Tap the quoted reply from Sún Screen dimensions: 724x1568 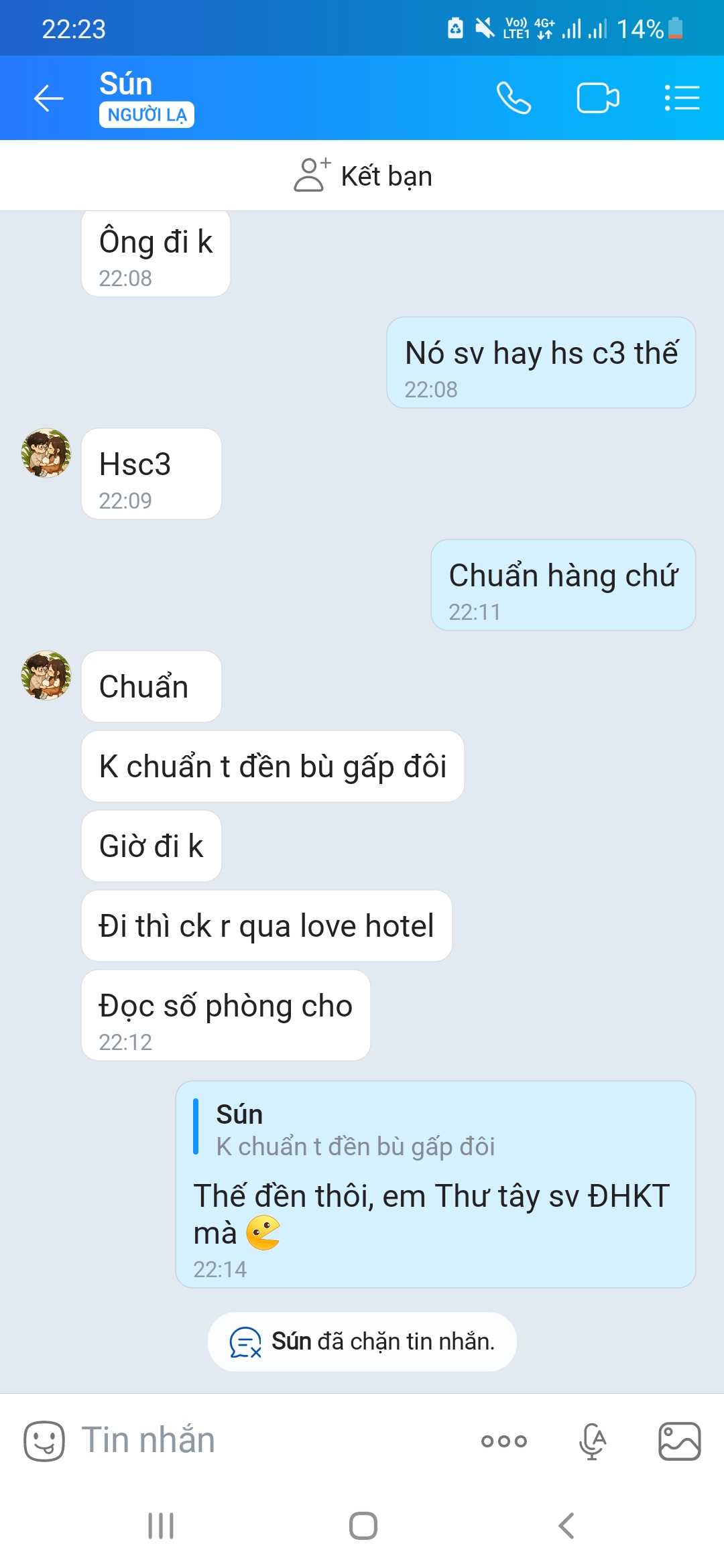[x=355, y=1130]
